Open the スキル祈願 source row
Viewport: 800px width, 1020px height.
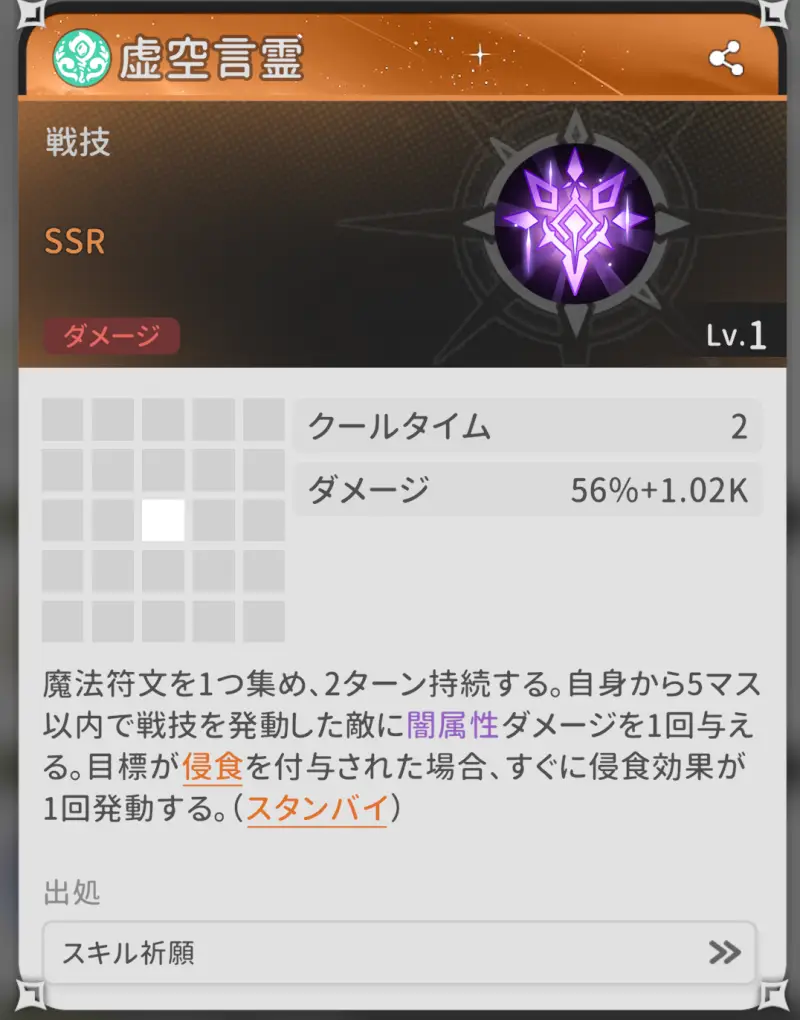pos(399,952)
